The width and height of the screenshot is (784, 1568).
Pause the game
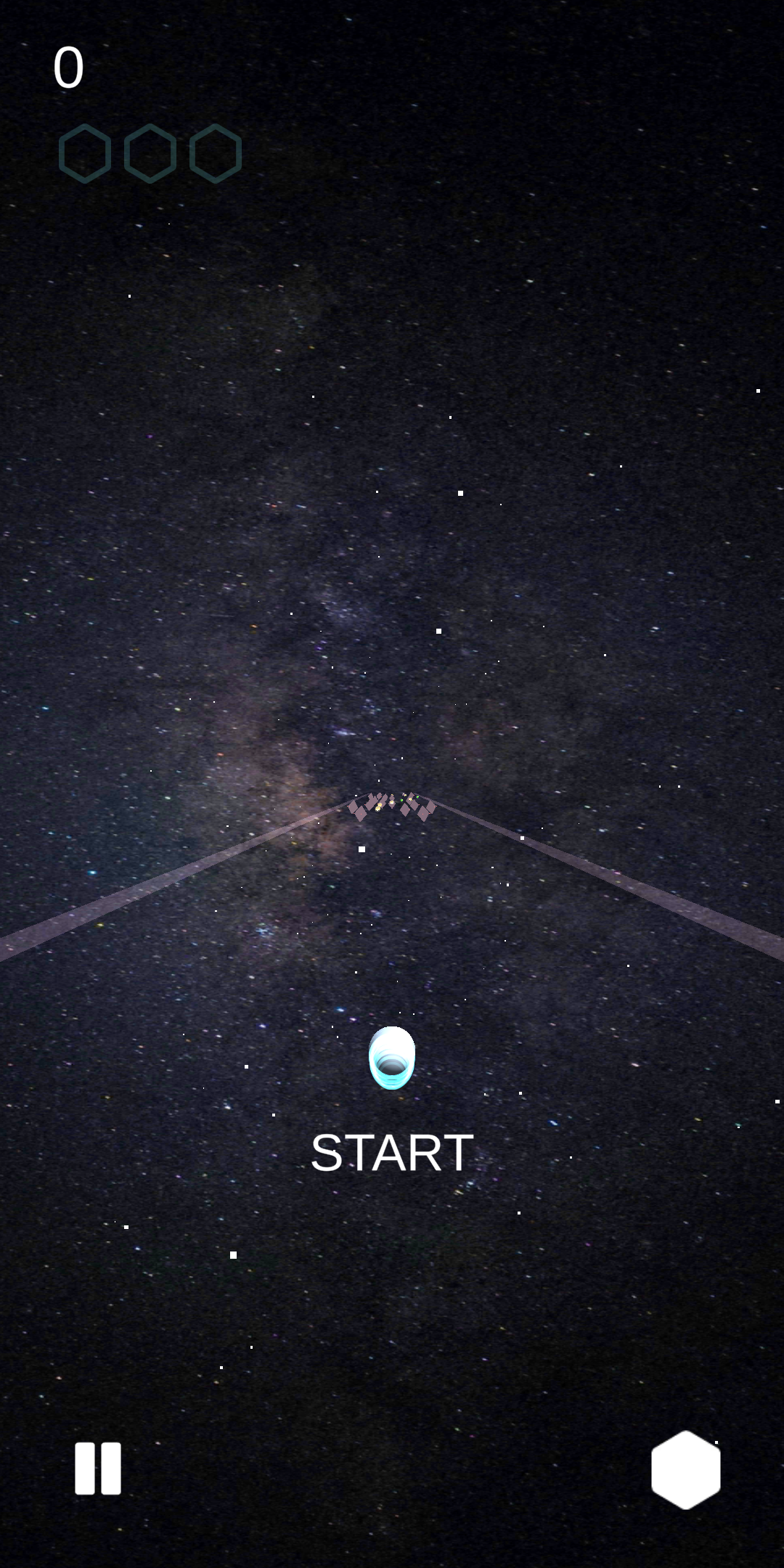pos(98,1468)
